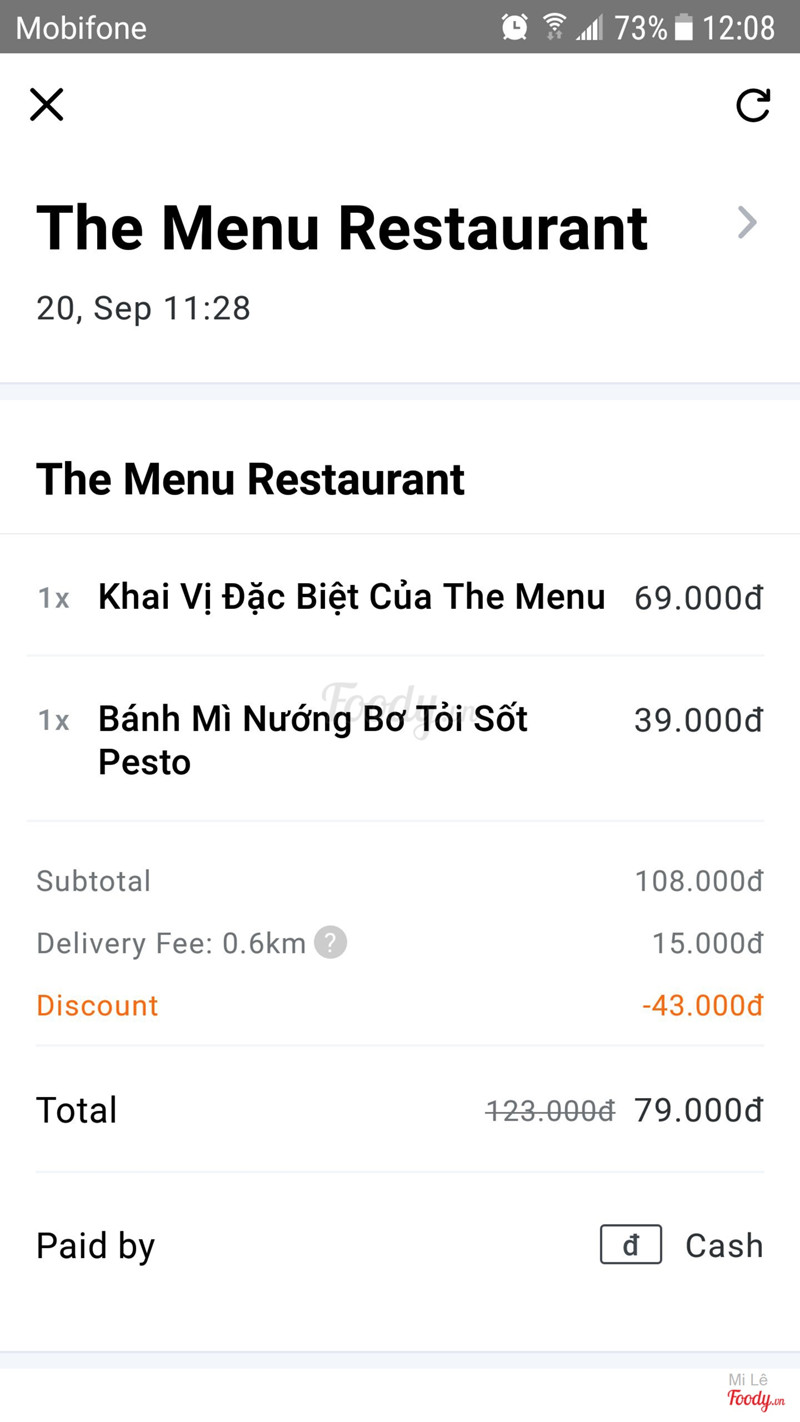The width and height of the screenshot is (800, 1422).
Task: Refresh the order details
Action: [x=753, y=105]
